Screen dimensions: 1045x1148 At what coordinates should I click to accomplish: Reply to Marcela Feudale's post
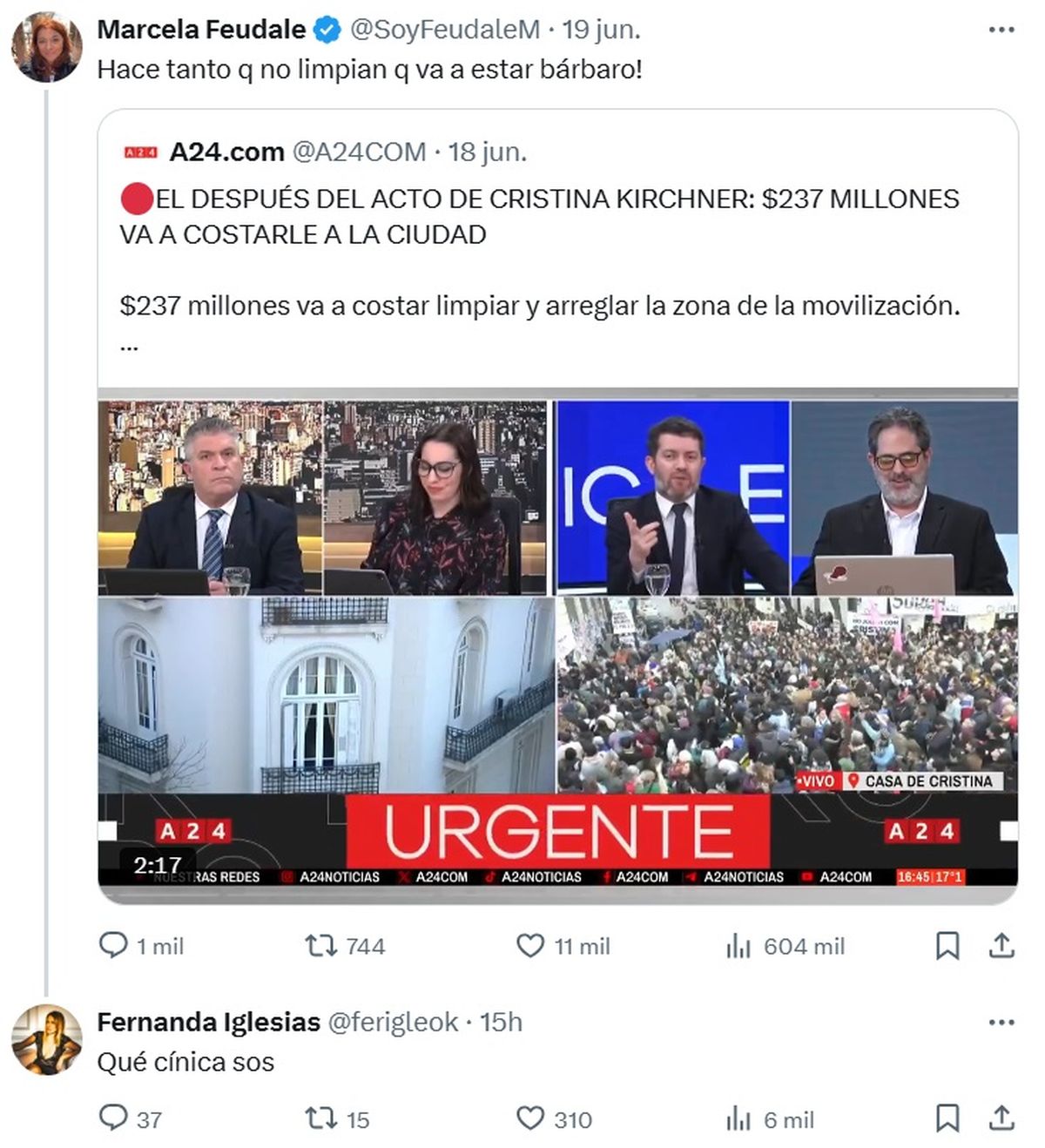(114, 945)
